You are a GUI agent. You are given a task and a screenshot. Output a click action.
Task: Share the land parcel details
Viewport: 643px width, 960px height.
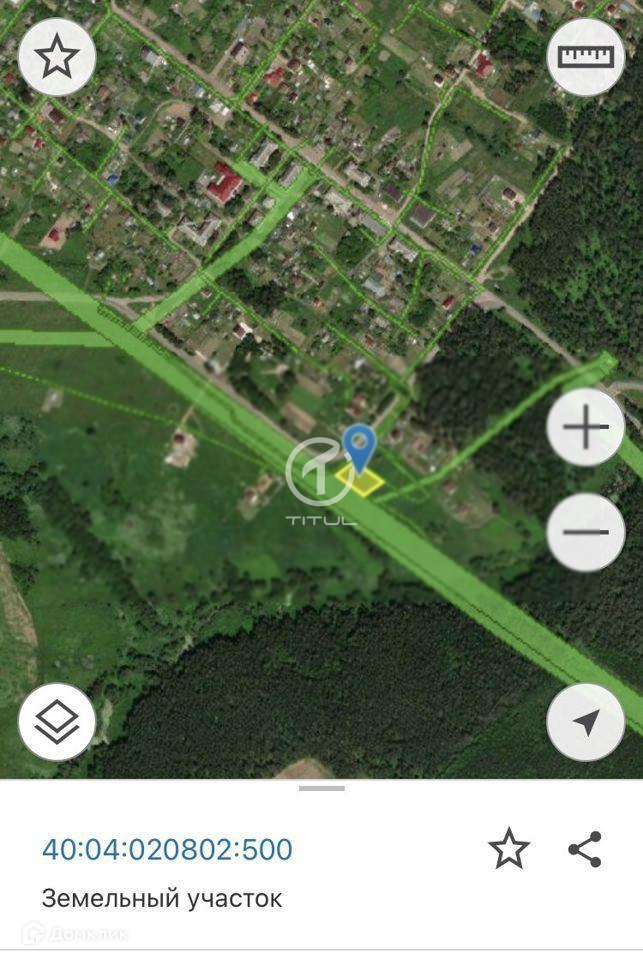(x=584, y=849)
